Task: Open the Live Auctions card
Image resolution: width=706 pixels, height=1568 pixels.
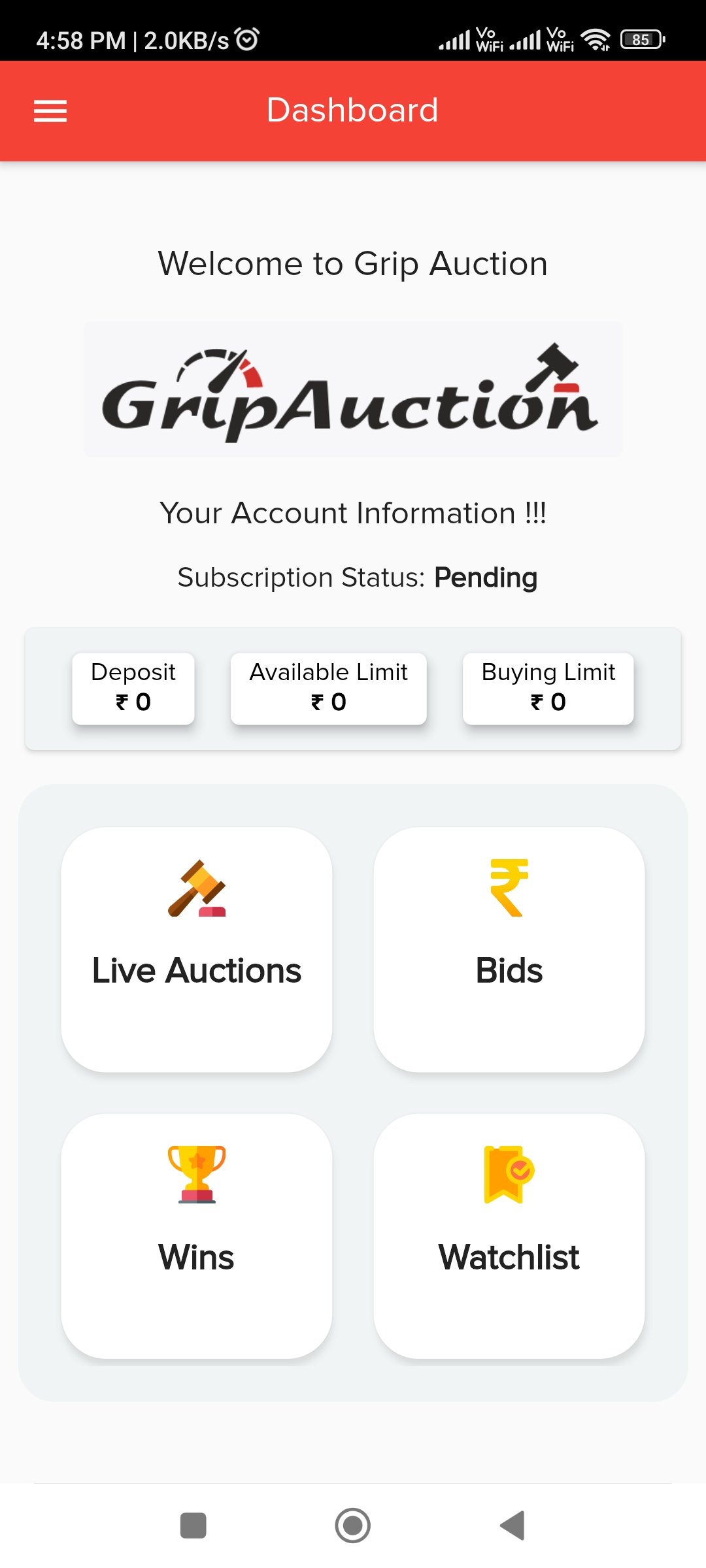Action: pyautogui.click(x=197, y=949)
